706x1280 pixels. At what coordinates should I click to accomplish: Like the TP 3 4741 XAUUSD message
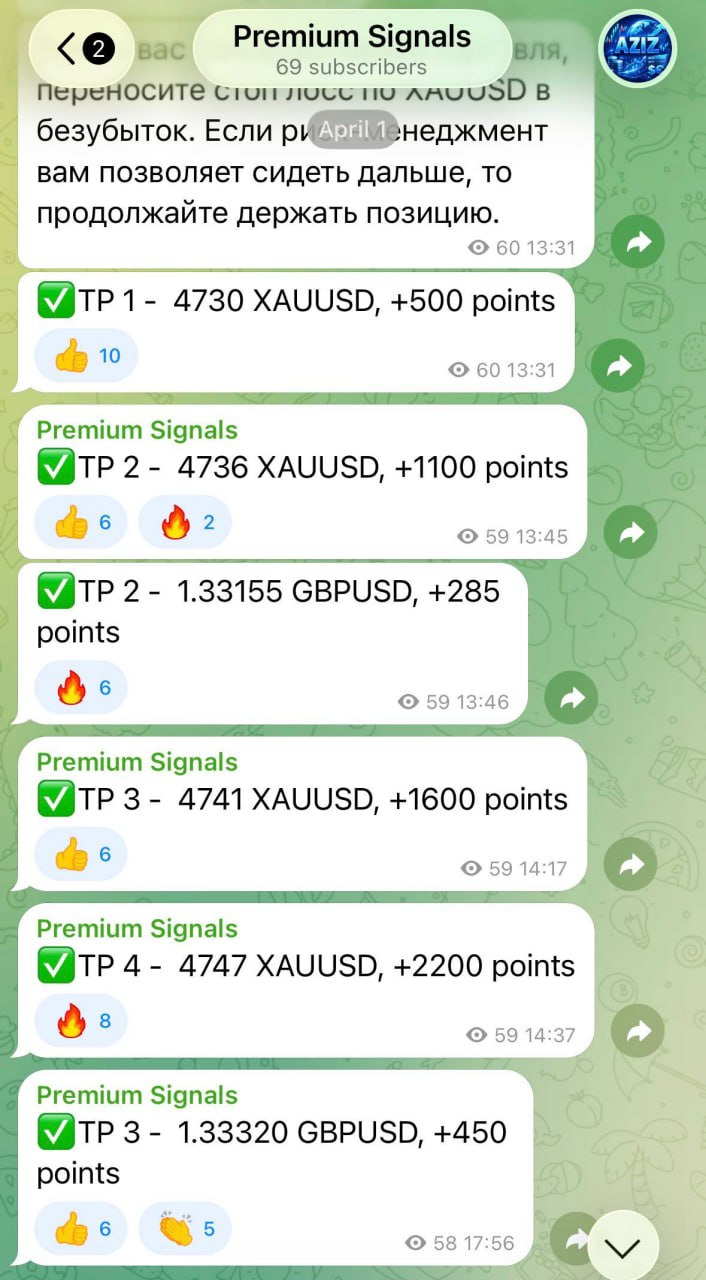[x=81, y=854]
